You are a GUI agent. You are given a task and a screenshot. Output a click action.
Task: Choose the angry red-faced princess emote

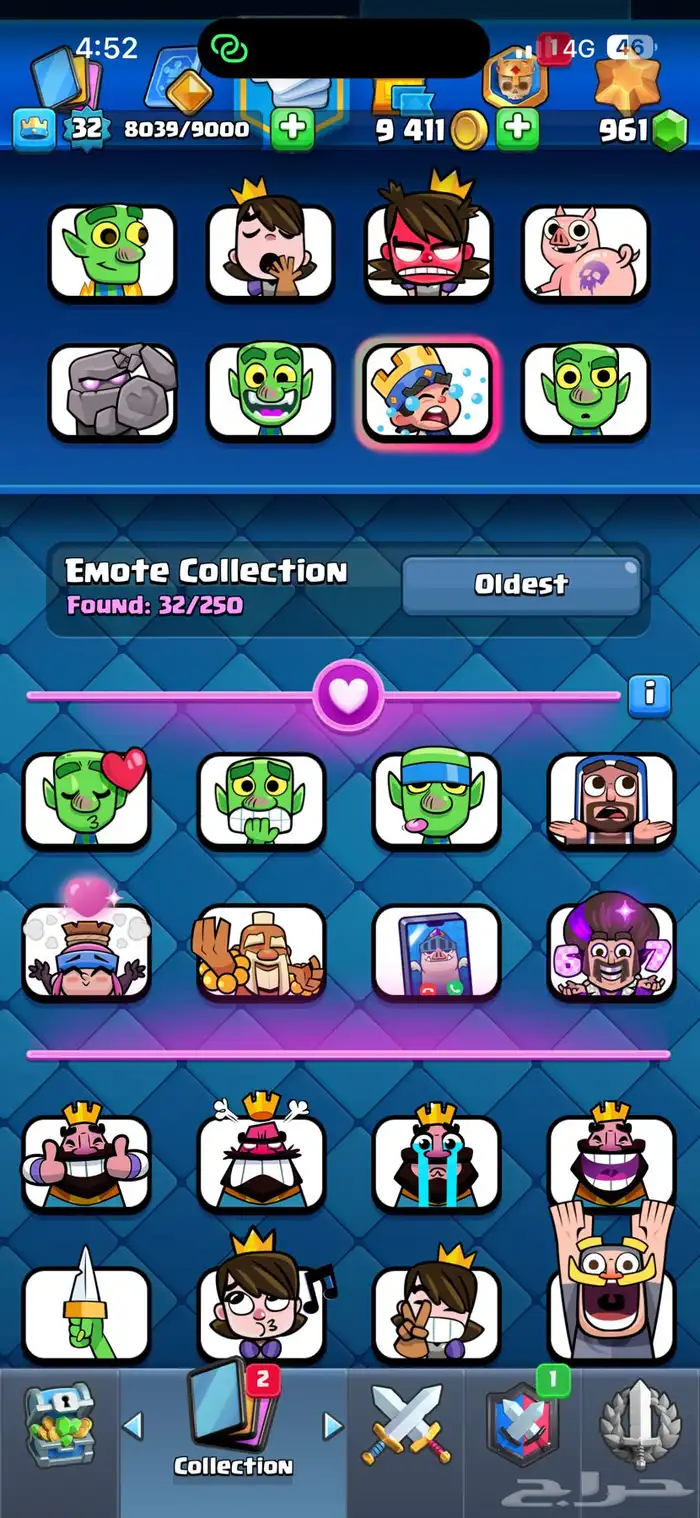tap(427, 252)
